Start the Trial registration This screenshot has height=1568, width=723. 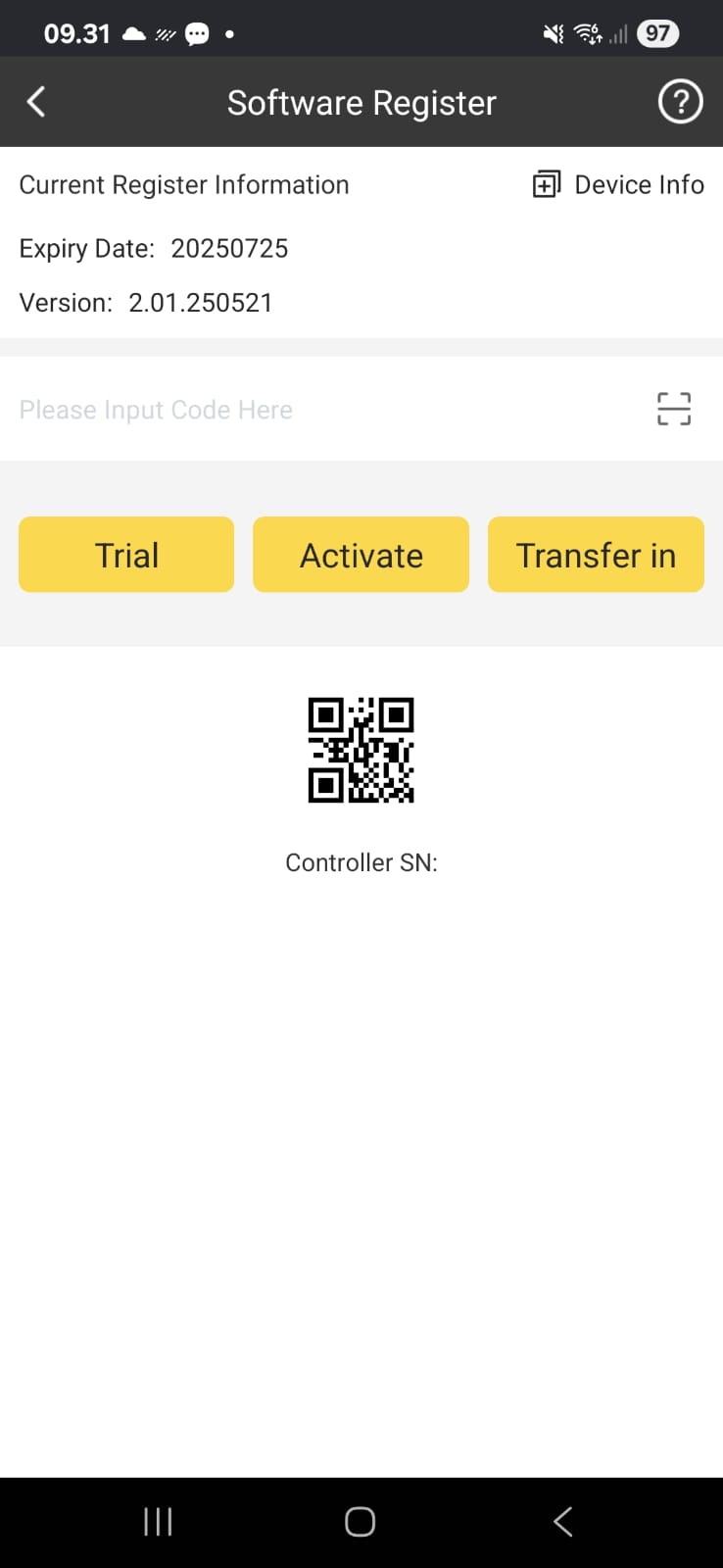coord(126,555)
